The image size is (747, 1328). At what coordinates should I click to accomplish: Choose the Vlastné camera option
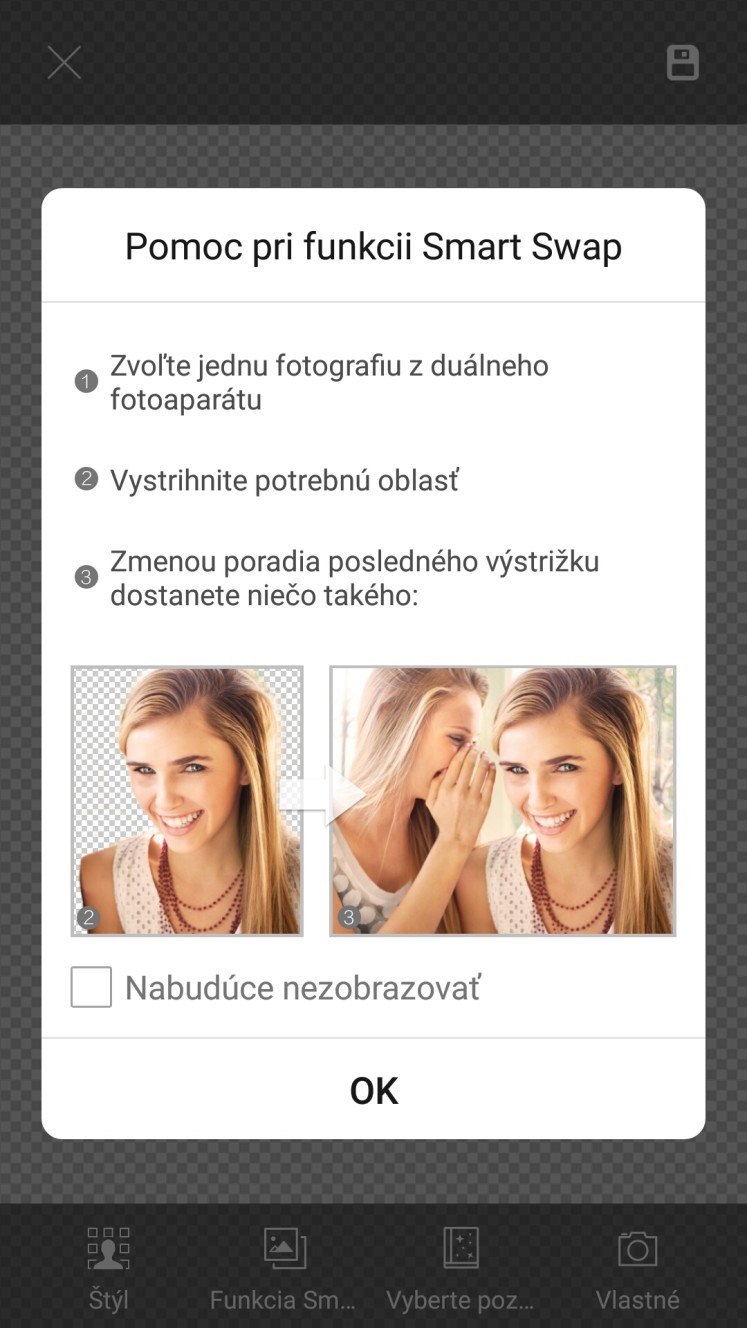[x=637, y=1269]
